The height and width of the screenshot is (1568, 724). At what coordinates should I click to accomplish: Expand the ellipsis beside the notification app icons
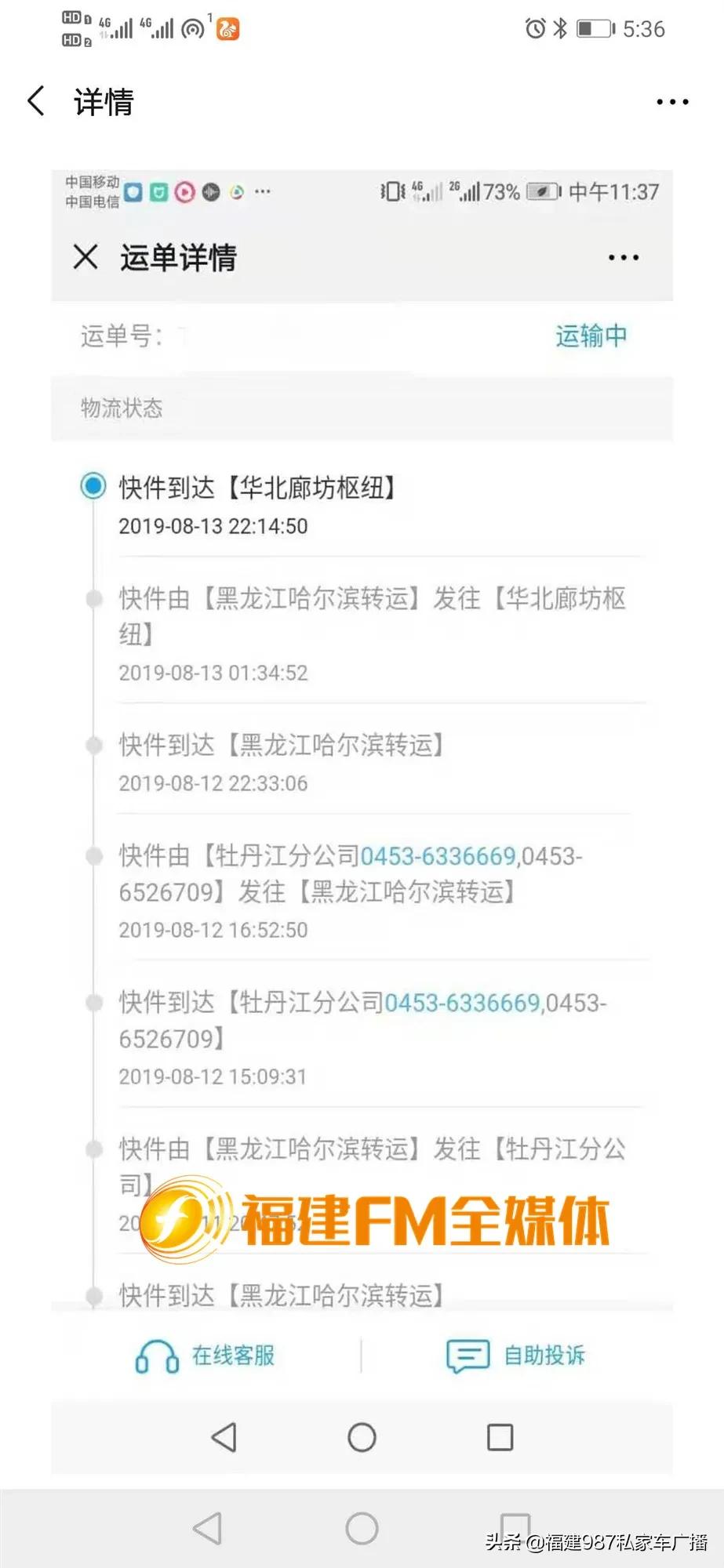tap(263, 191)
